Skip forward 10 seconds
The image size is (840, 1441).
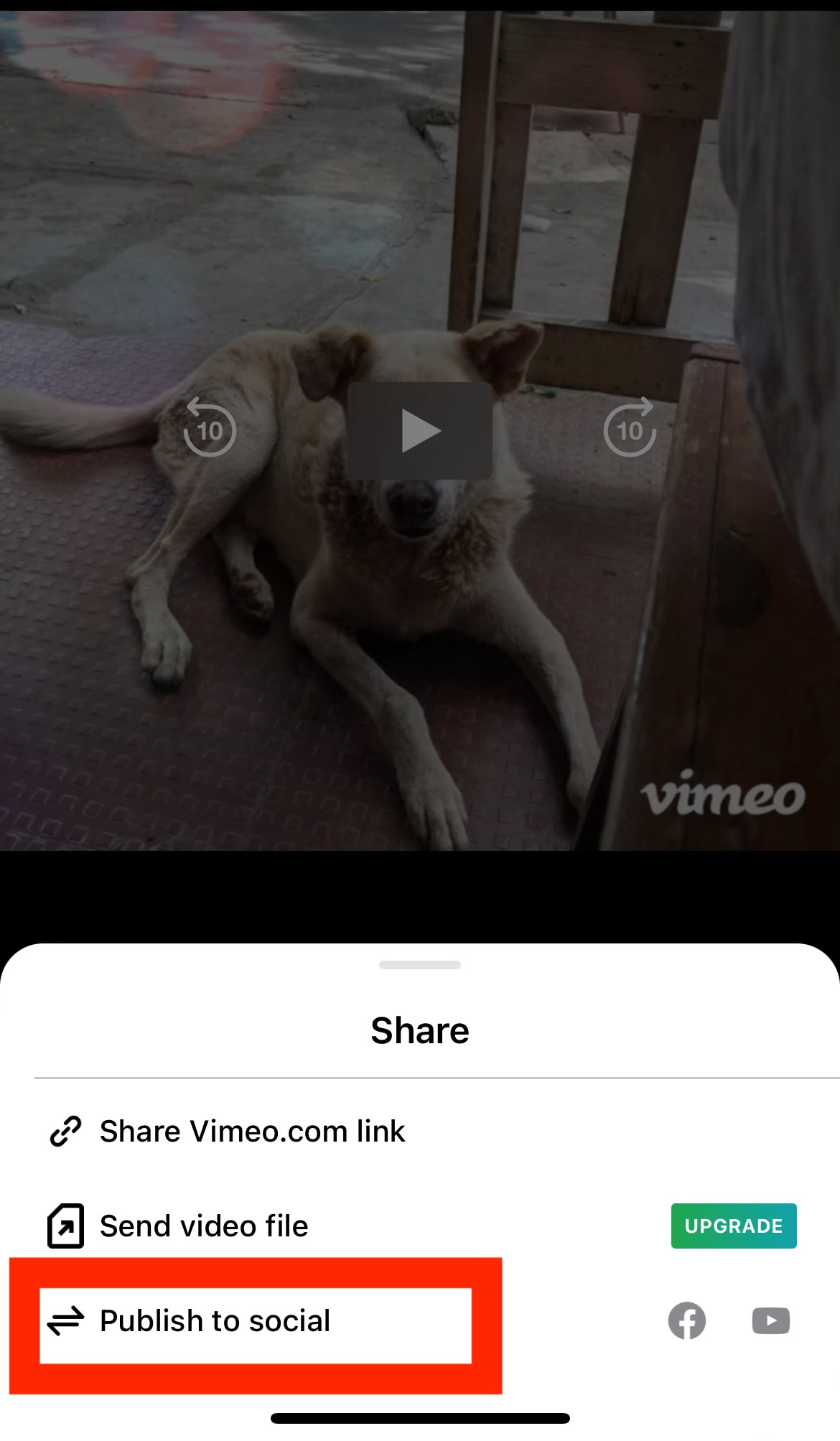coord(630,429)
